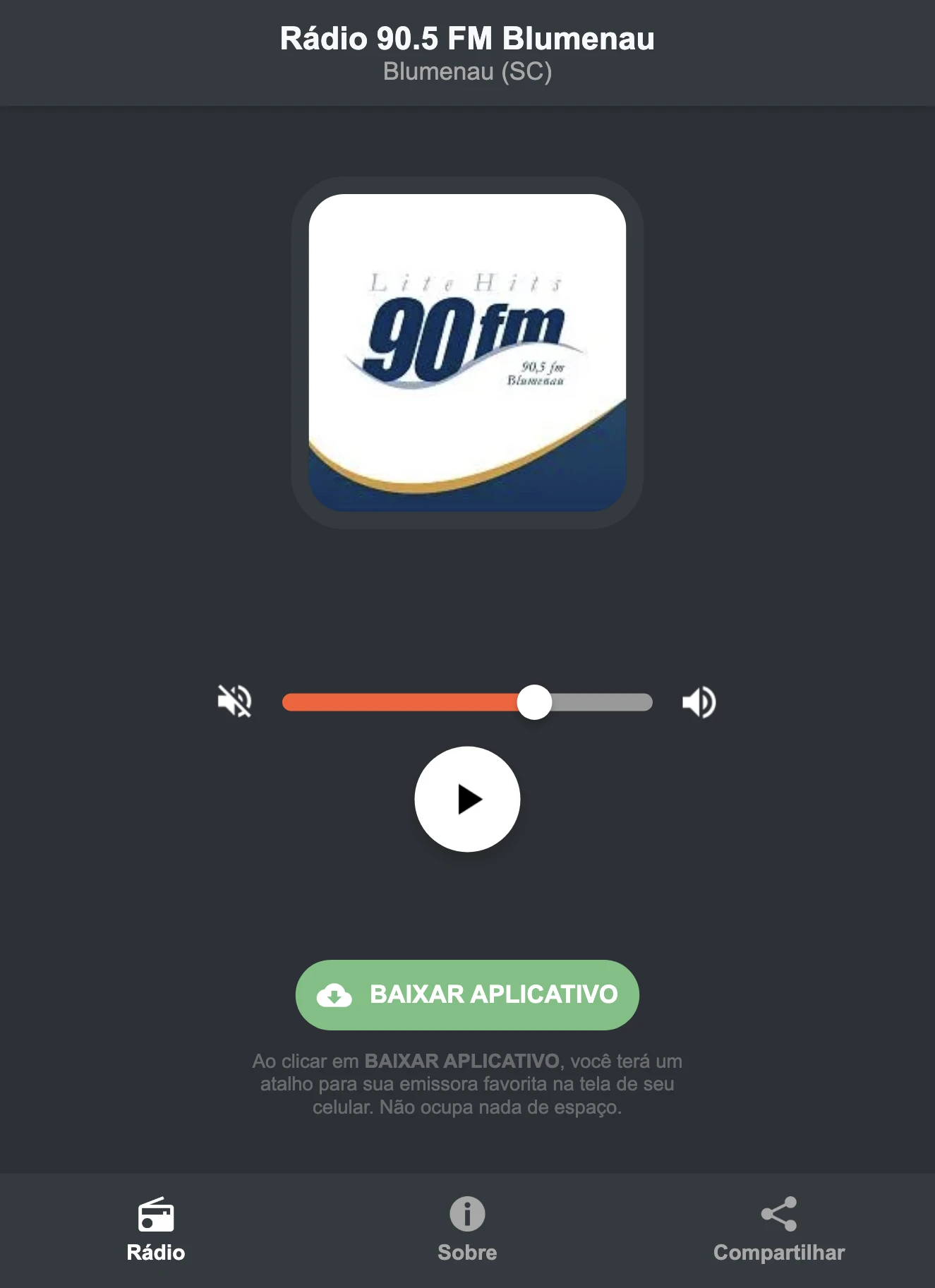Adjust the orange volume slider handle

click(x=536, y=702)
